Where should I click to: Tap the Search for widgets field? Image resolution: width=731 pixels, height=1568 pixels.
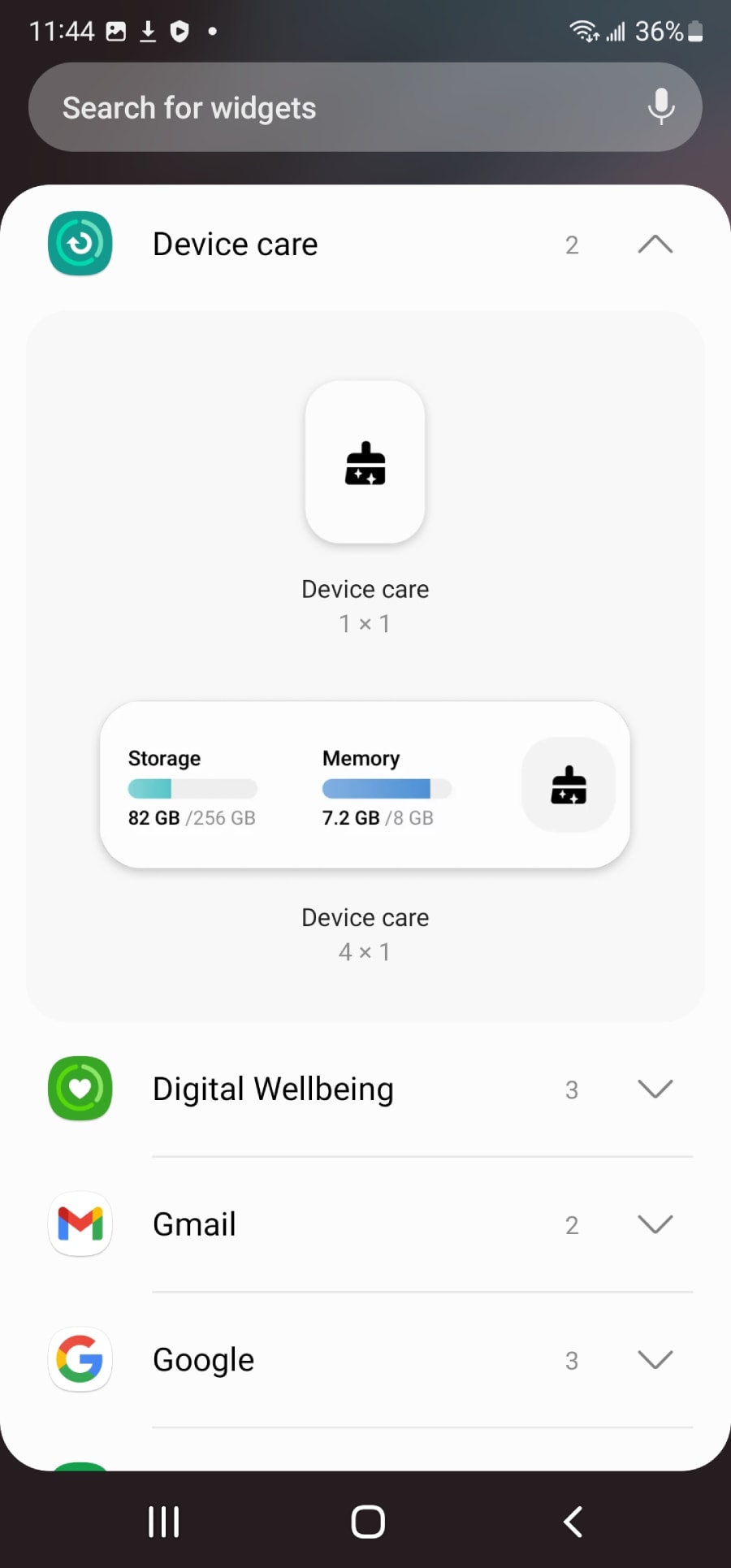[x=325, y=107]
